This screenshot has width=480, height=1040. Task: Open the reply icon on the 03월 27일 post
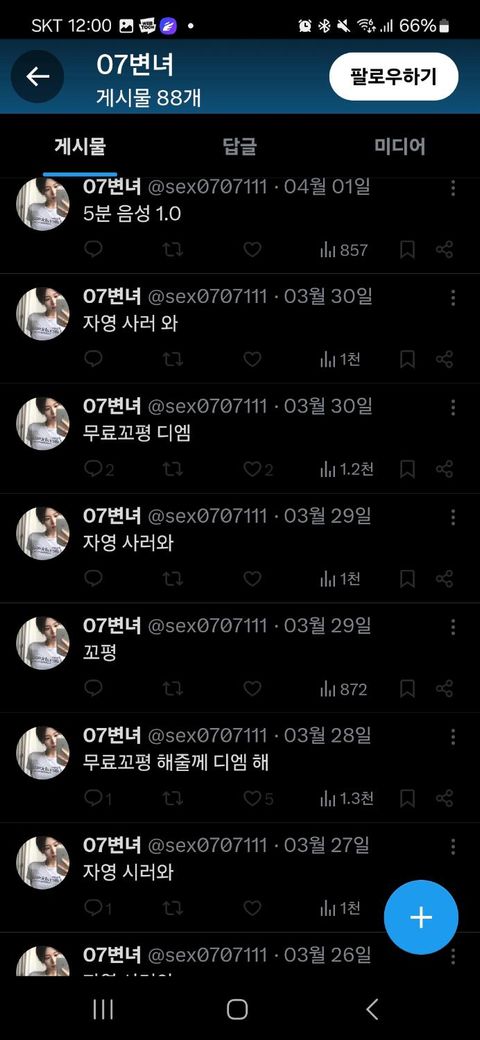93,908
